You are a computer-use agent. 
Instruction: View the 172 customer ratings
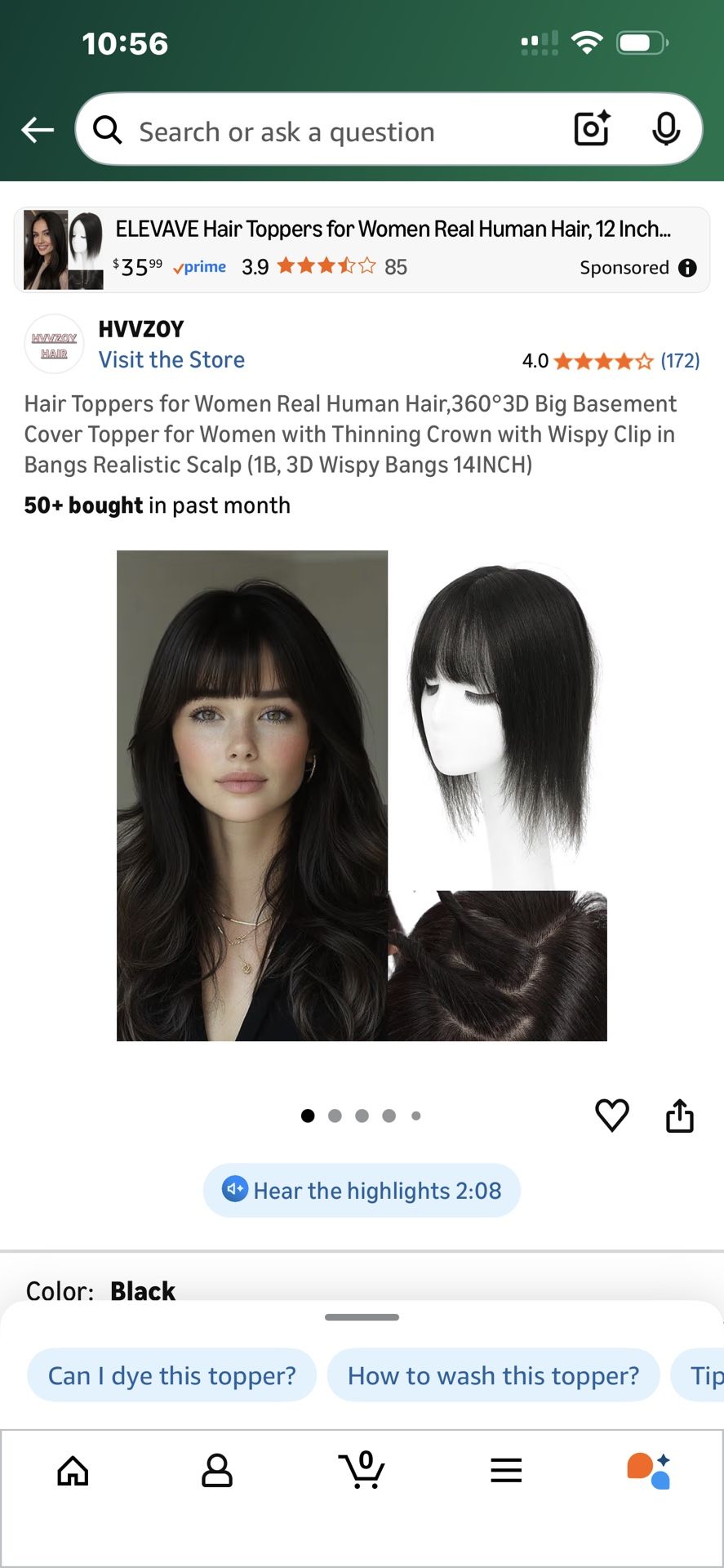tap(680, 360)
